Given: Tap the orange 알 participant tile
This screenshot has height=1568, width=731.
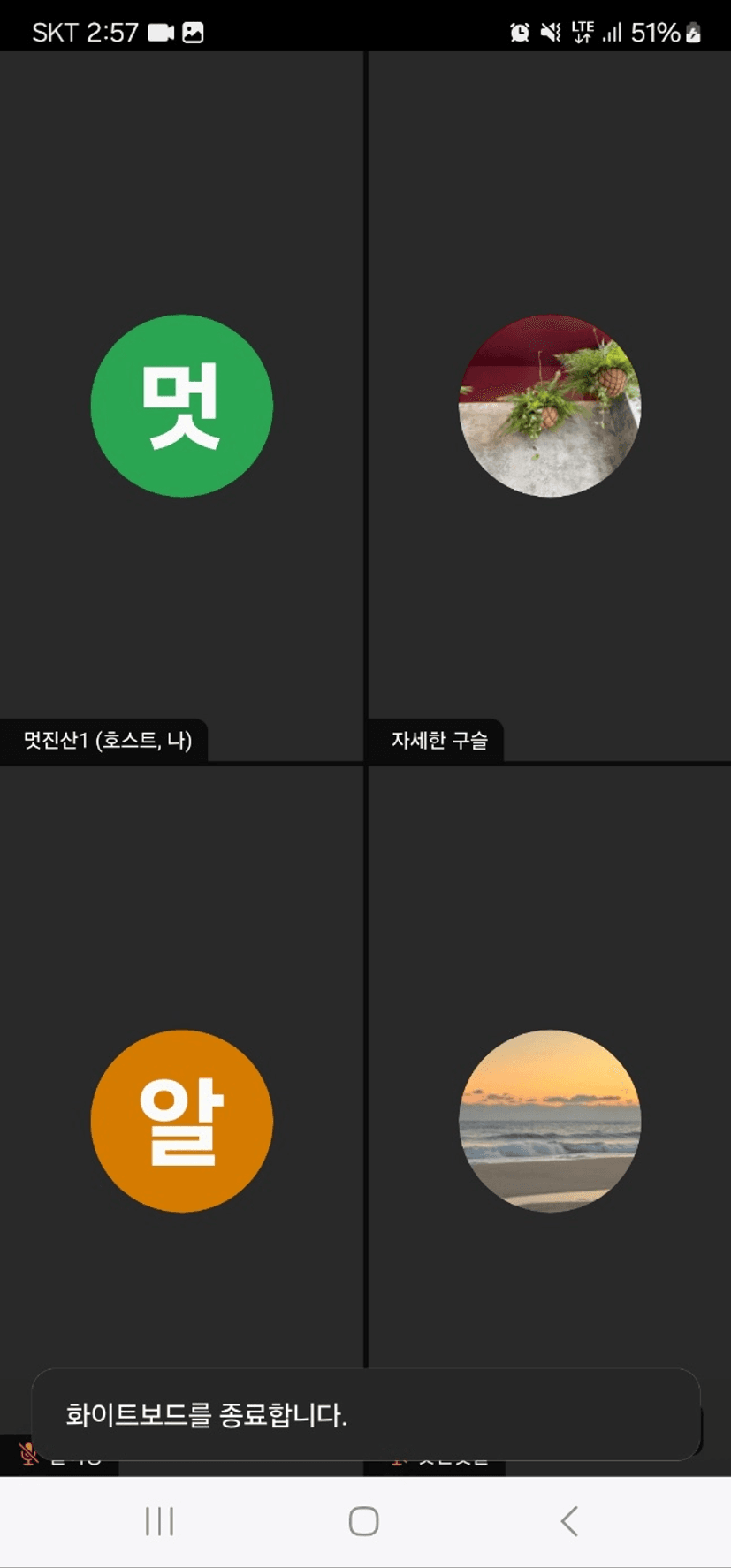Looking at the screenshot, I should pos(181,1120).
